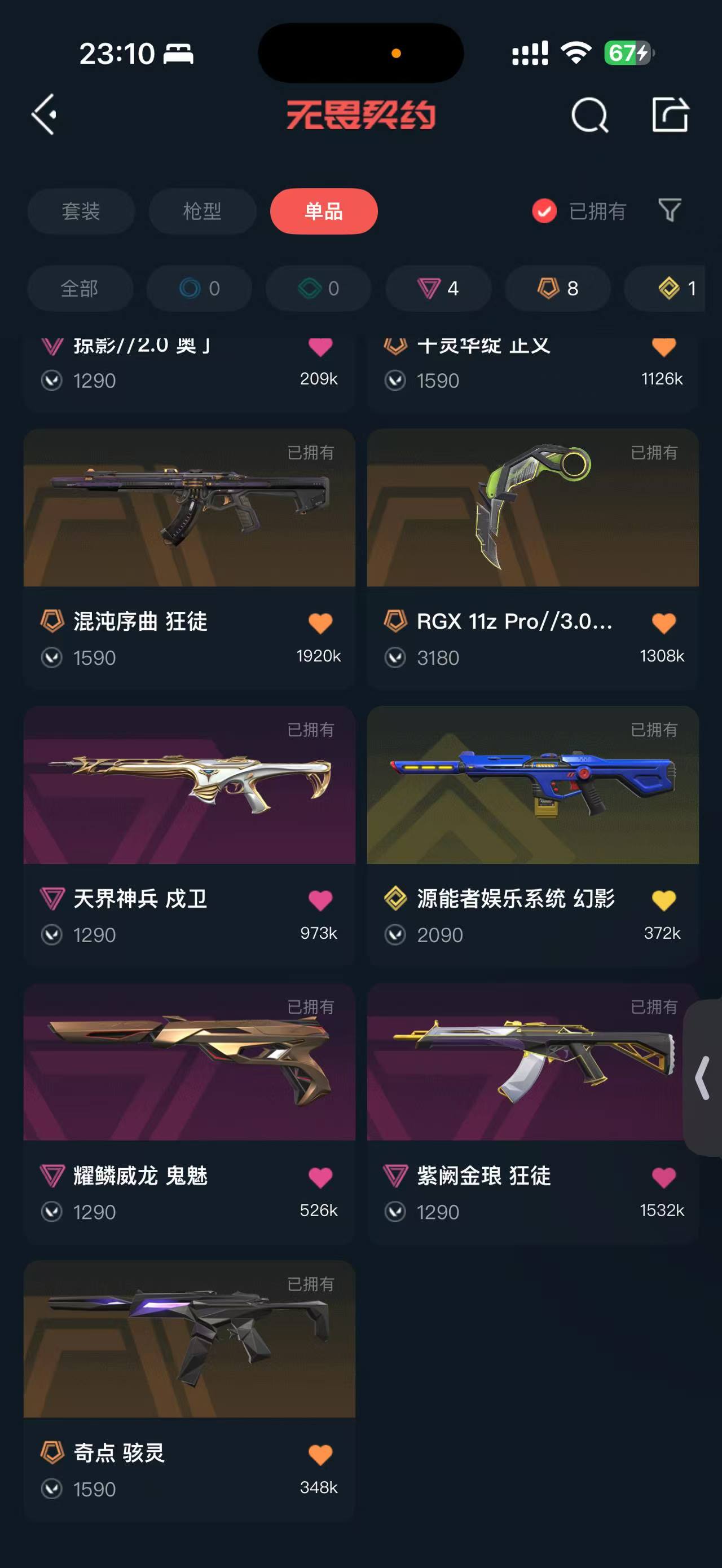Switch to the 套装 tab
This screenshot has width=722, height=1568.
81,211
